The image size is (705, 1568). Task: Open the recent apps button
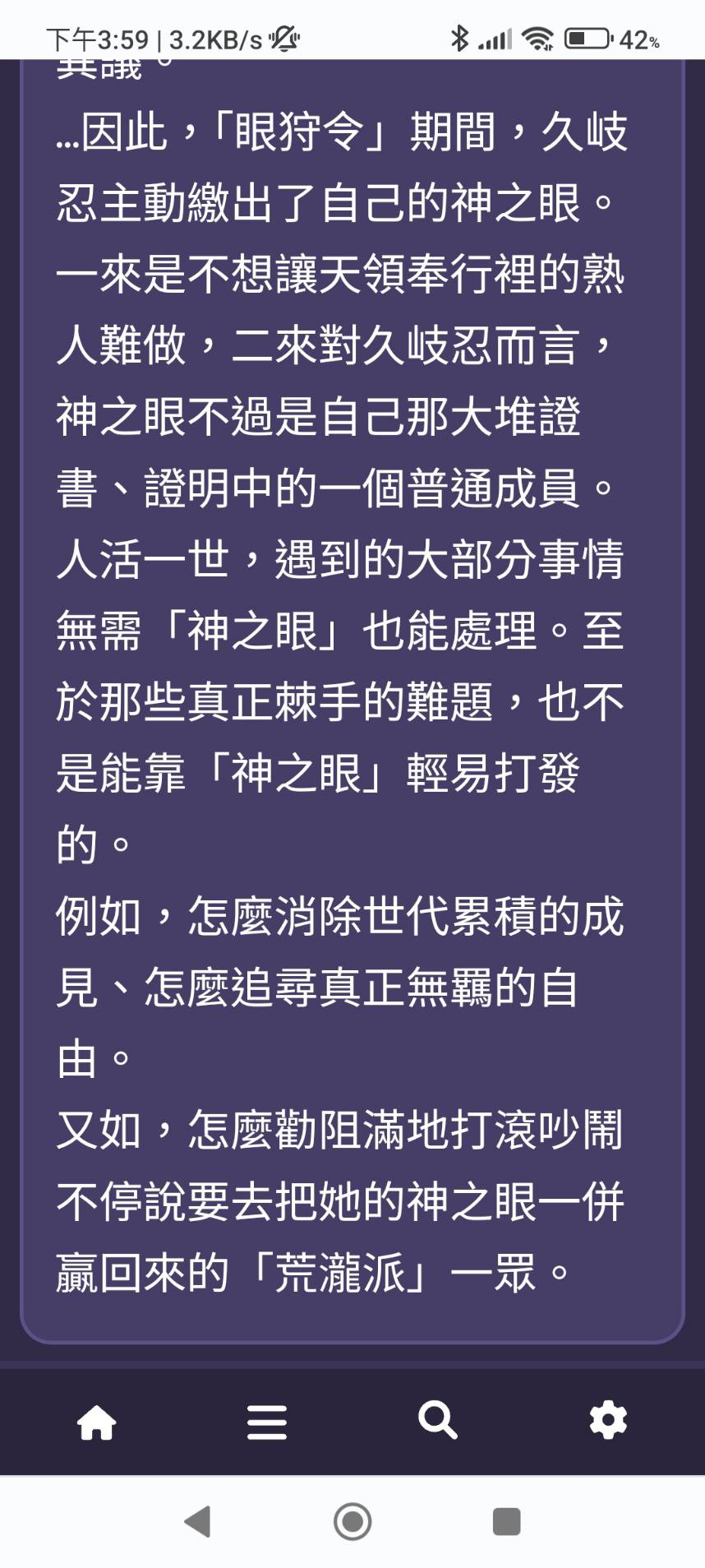[506, 1522]
